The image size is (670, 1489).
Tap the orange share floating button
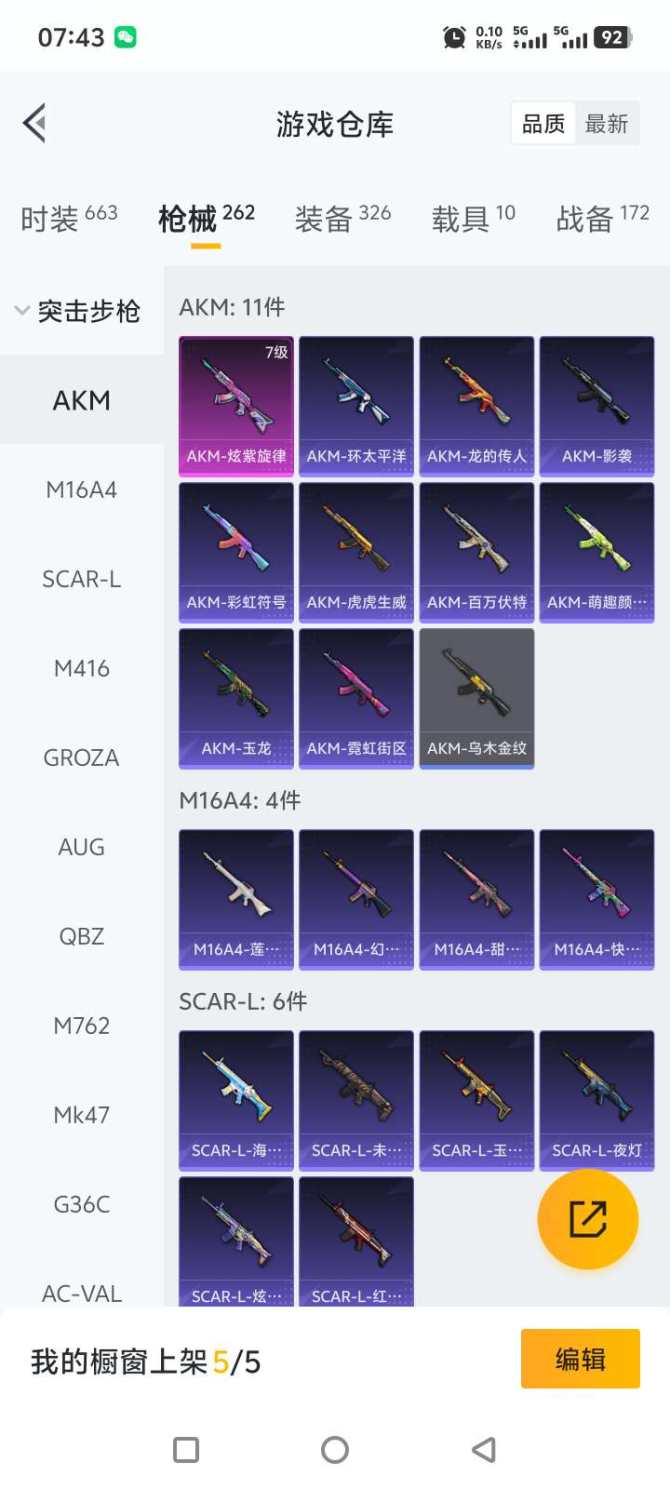(587, 1218)
